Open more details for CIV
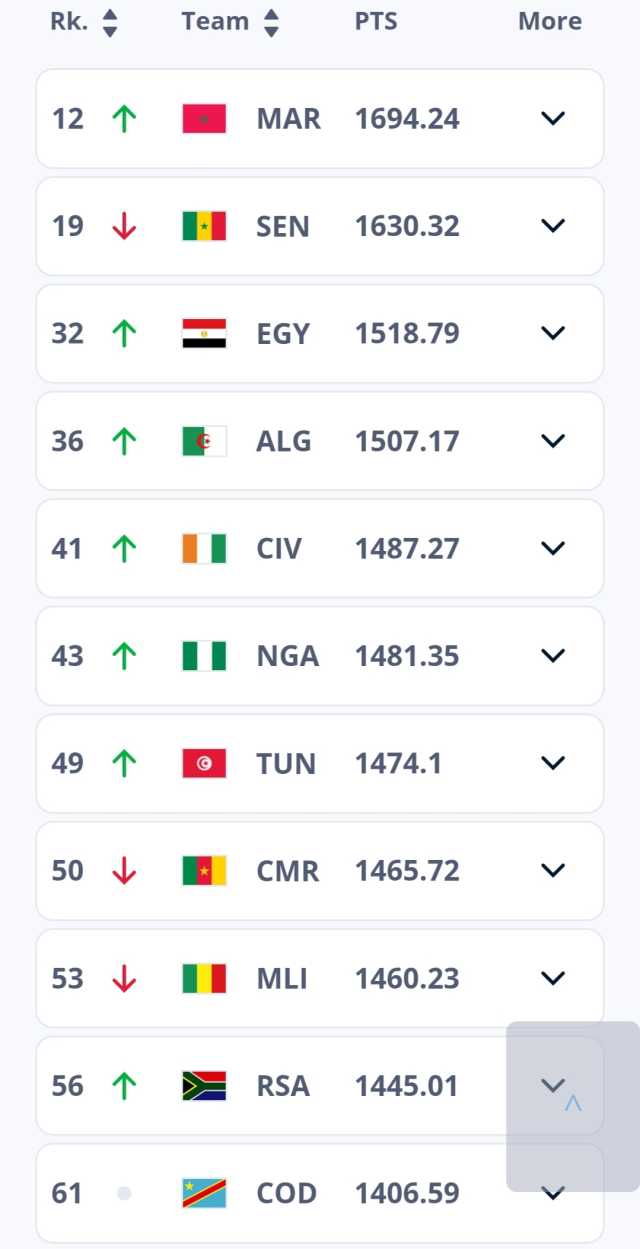The height and width of the screenshot is (1249, 640). tap(553, 548)
